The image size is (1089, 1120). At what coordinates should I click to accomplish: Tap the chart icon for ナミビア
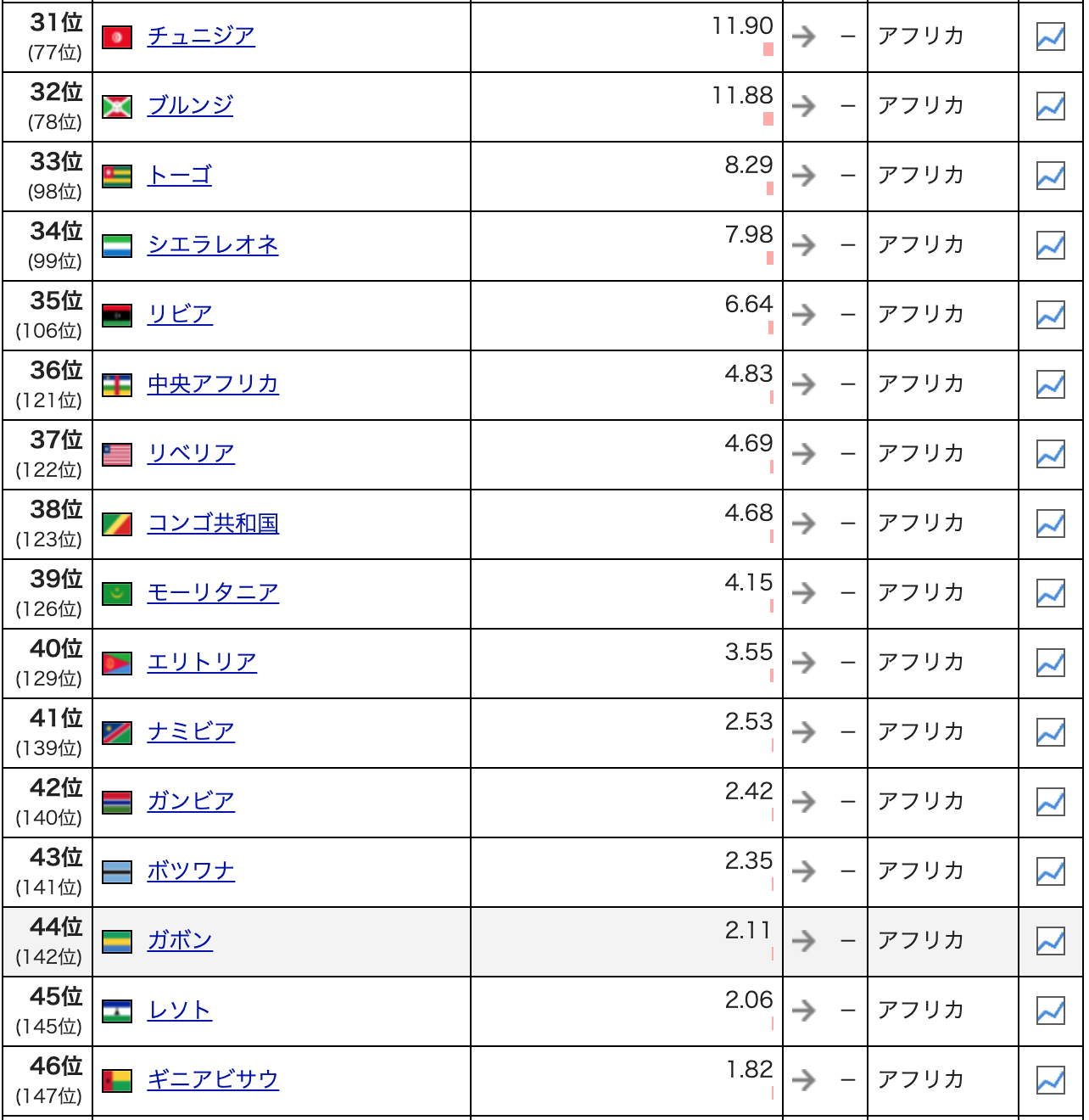[x=1050, y=732]
